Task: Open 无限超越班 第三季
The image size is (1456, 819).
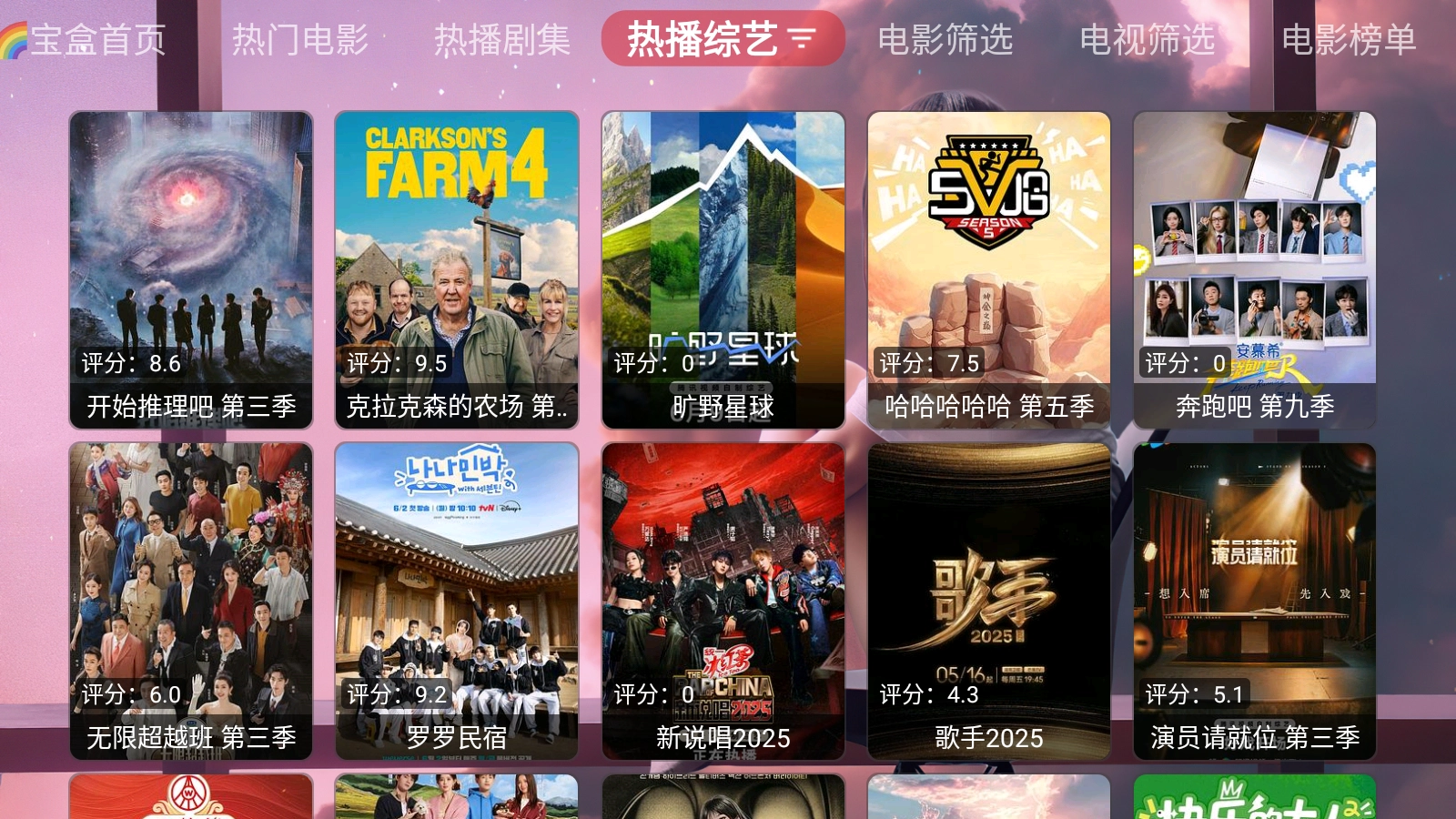Action: click(x=191, y=601)
